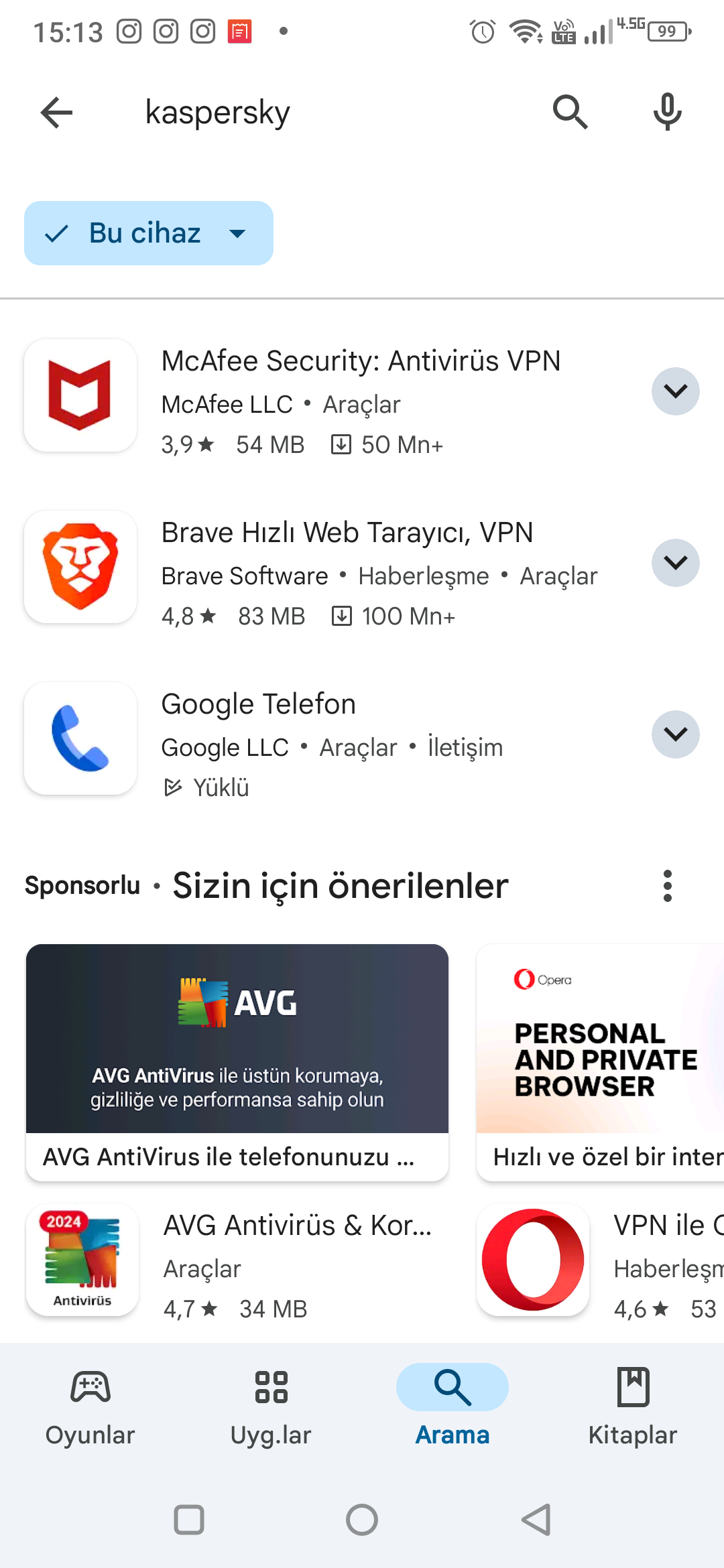Screen dimensions: 724x1568
Task: Open sponsored section's three-dot menu
Action: pyautogui.click(x=667, y=886)
